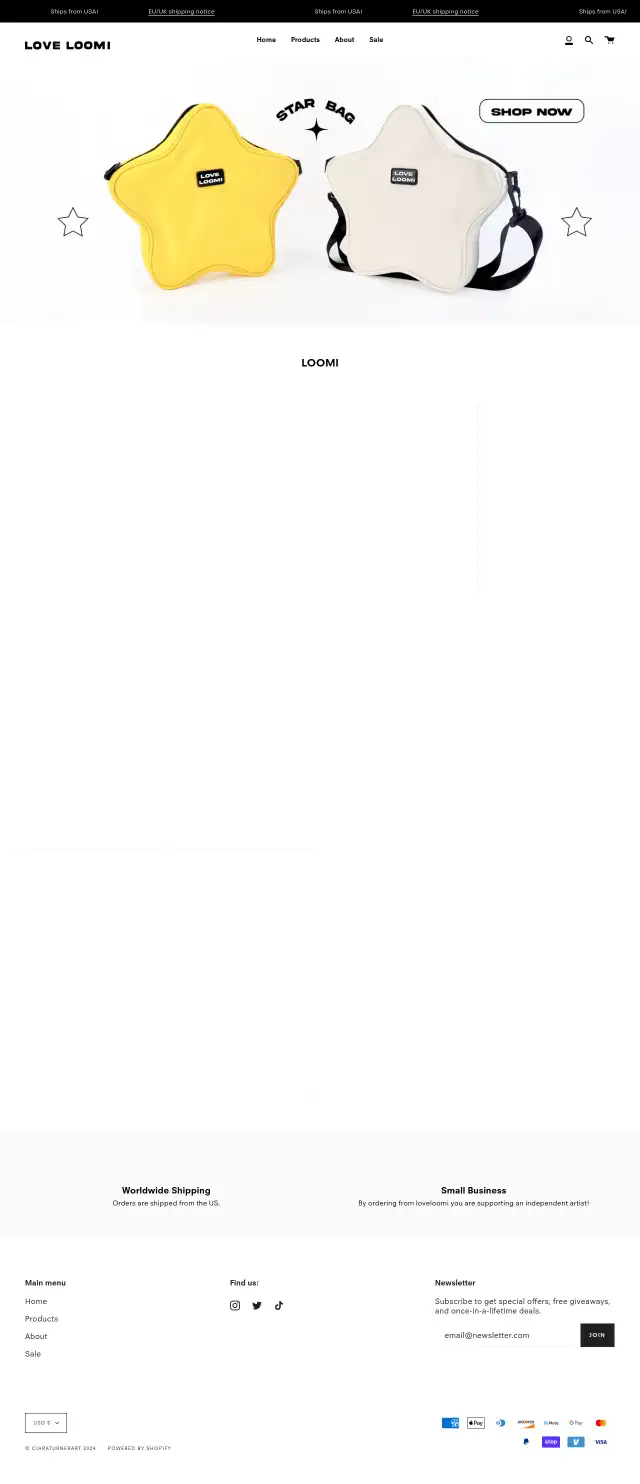Go to Home in top navigation

point(266,40)
